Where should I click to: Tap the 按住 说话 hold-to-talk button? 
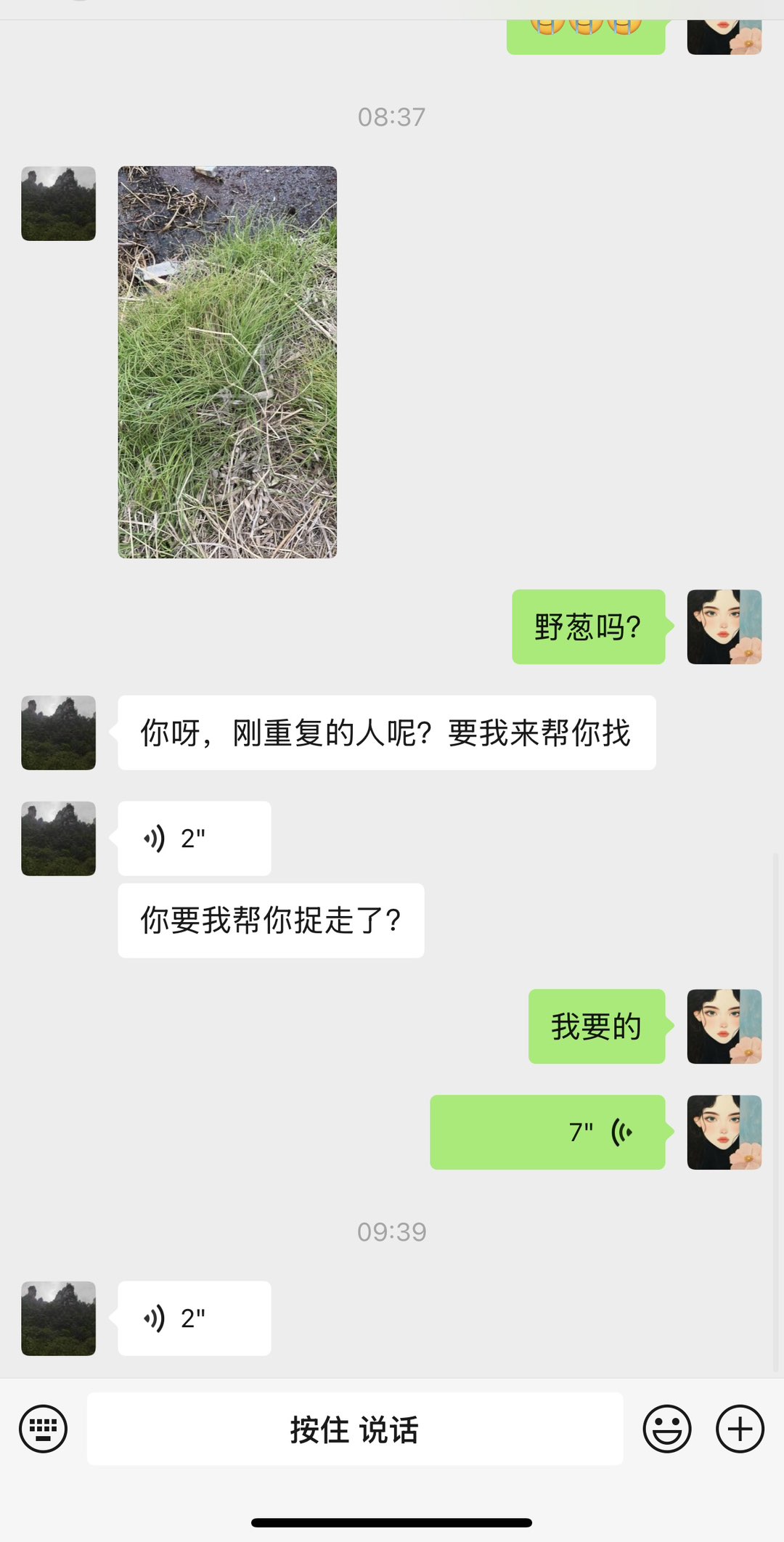(355, 1429)
